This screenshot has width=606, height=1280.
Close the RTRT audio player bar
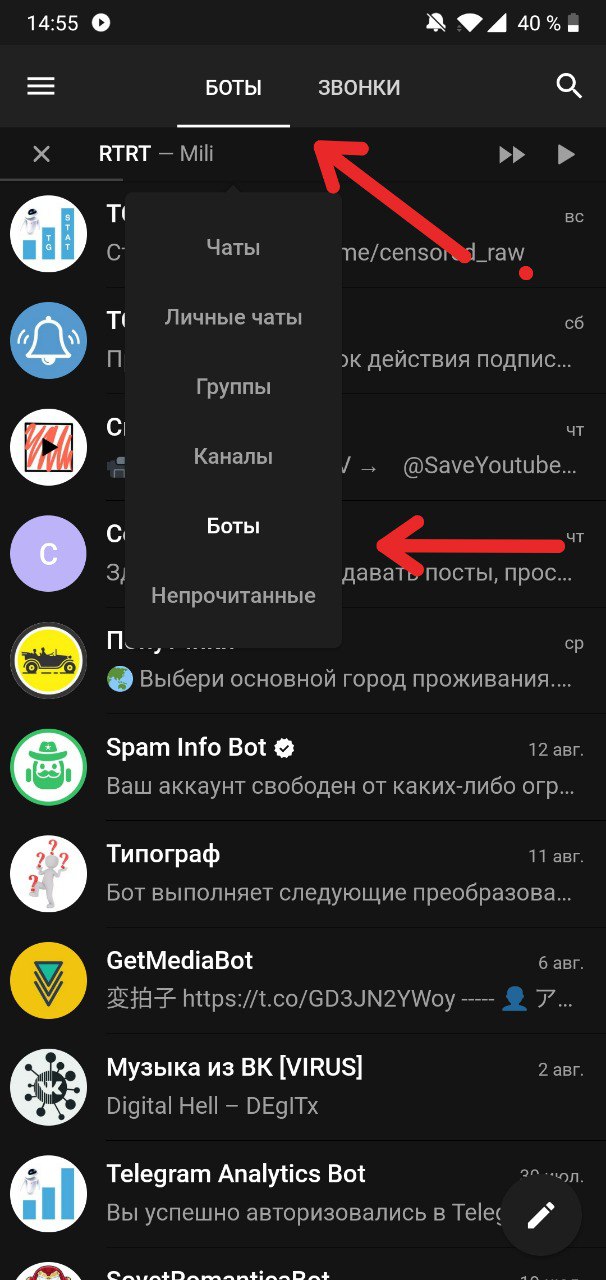(x=41, y=154)
